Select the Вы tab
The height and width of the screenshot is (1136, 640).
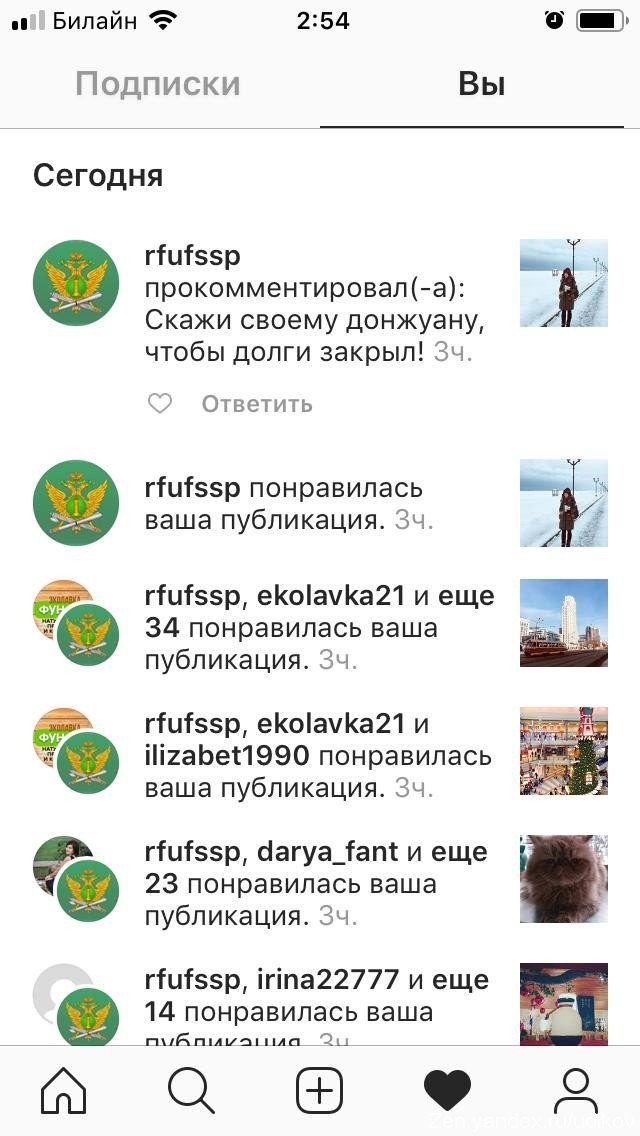[x=481, y=84]
